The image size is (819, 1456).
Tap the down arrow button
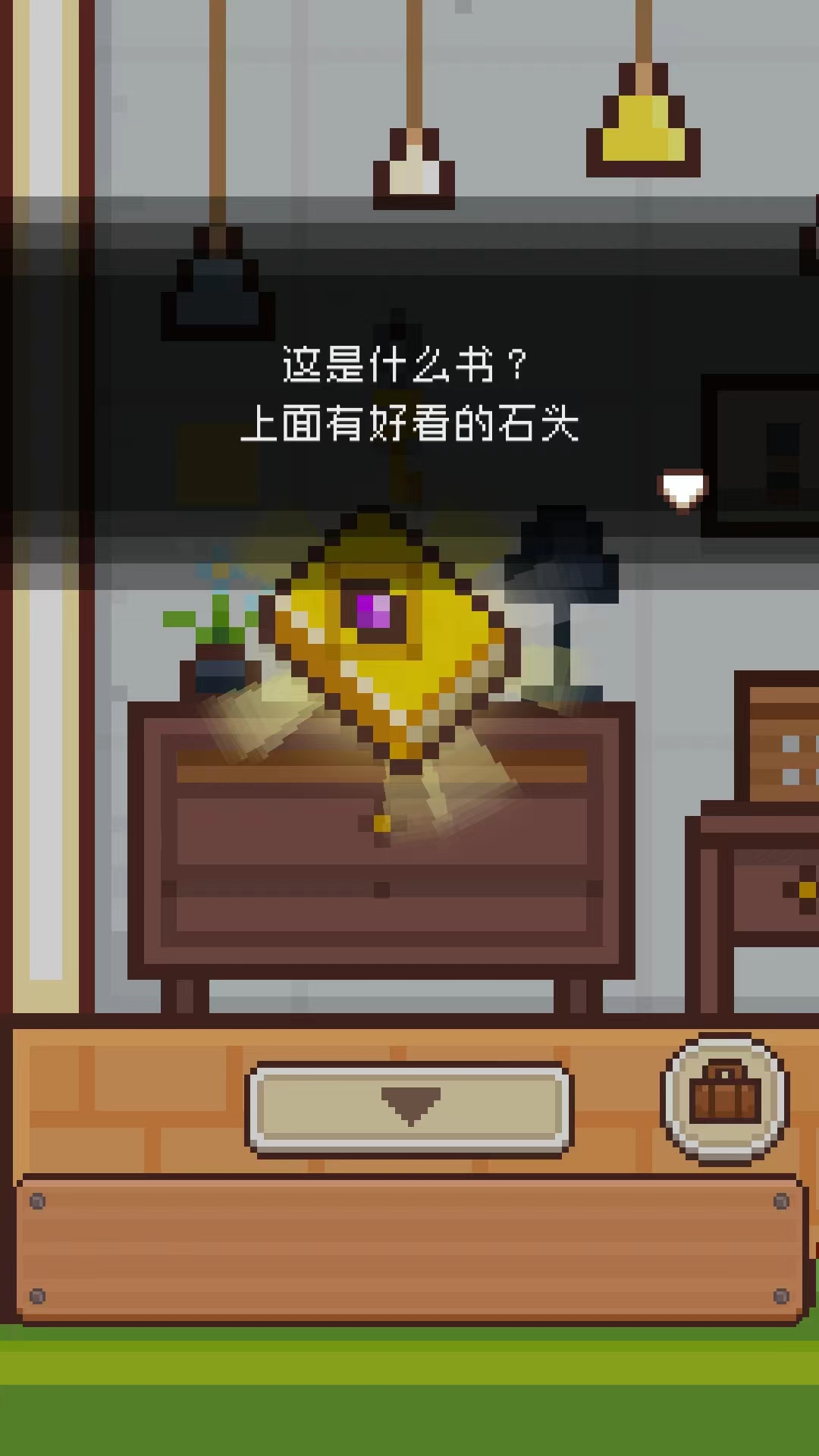[410, 1107]
